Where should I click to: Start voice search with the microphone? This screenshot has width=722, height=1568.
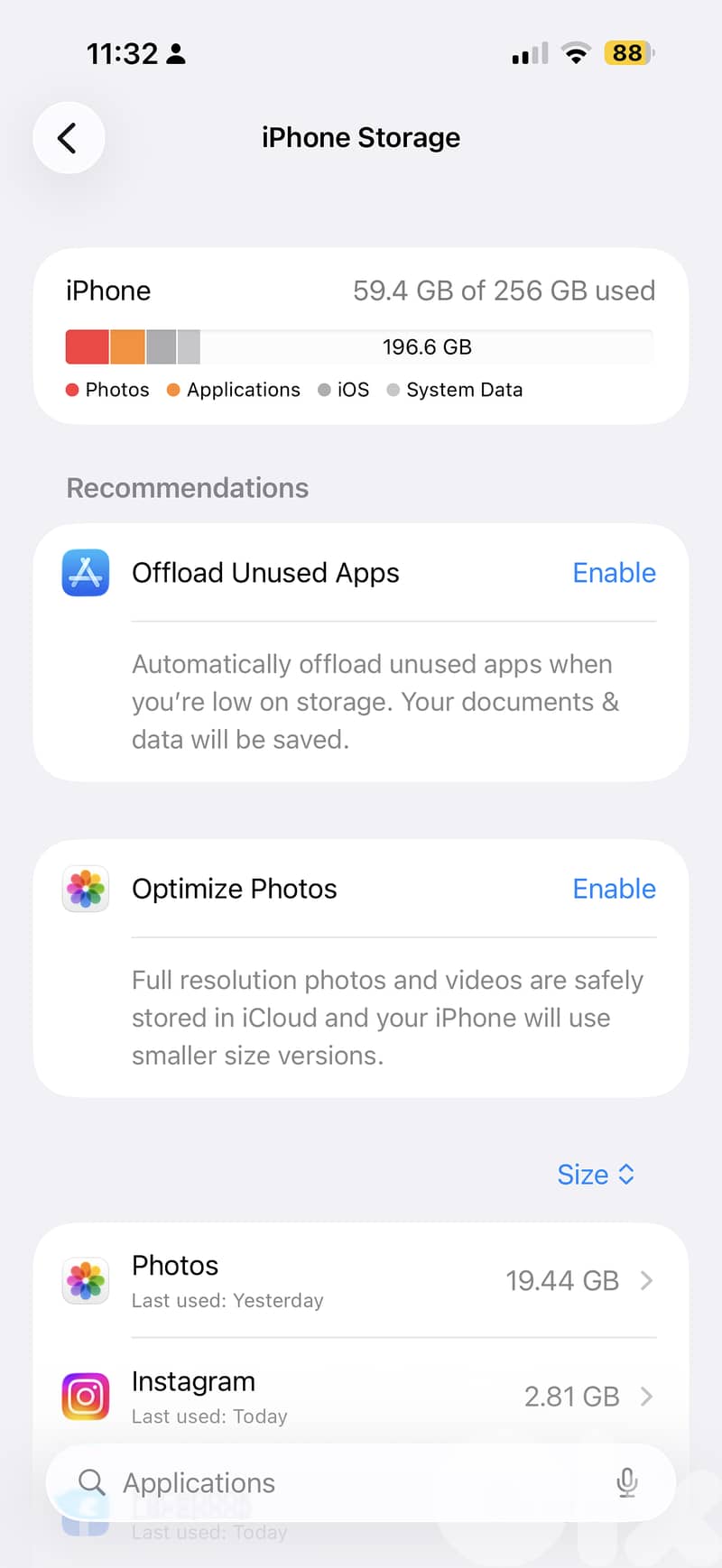tap(627, 1483)
